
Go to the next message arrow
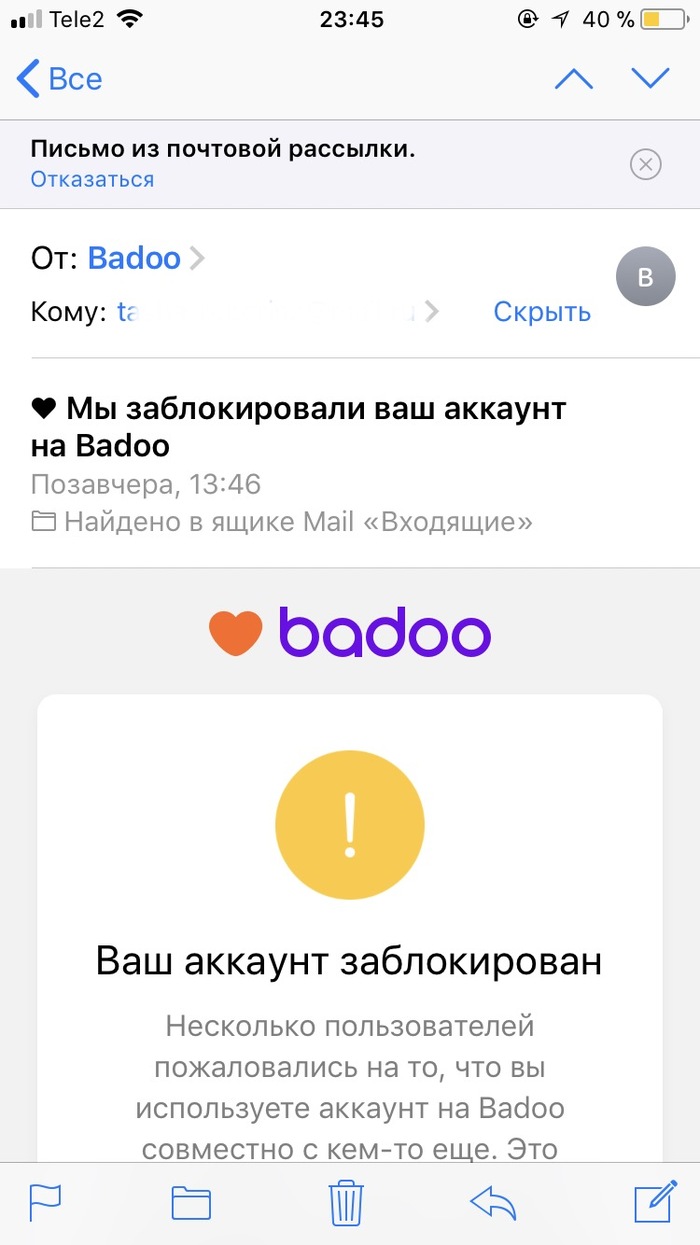click(651, 79)
